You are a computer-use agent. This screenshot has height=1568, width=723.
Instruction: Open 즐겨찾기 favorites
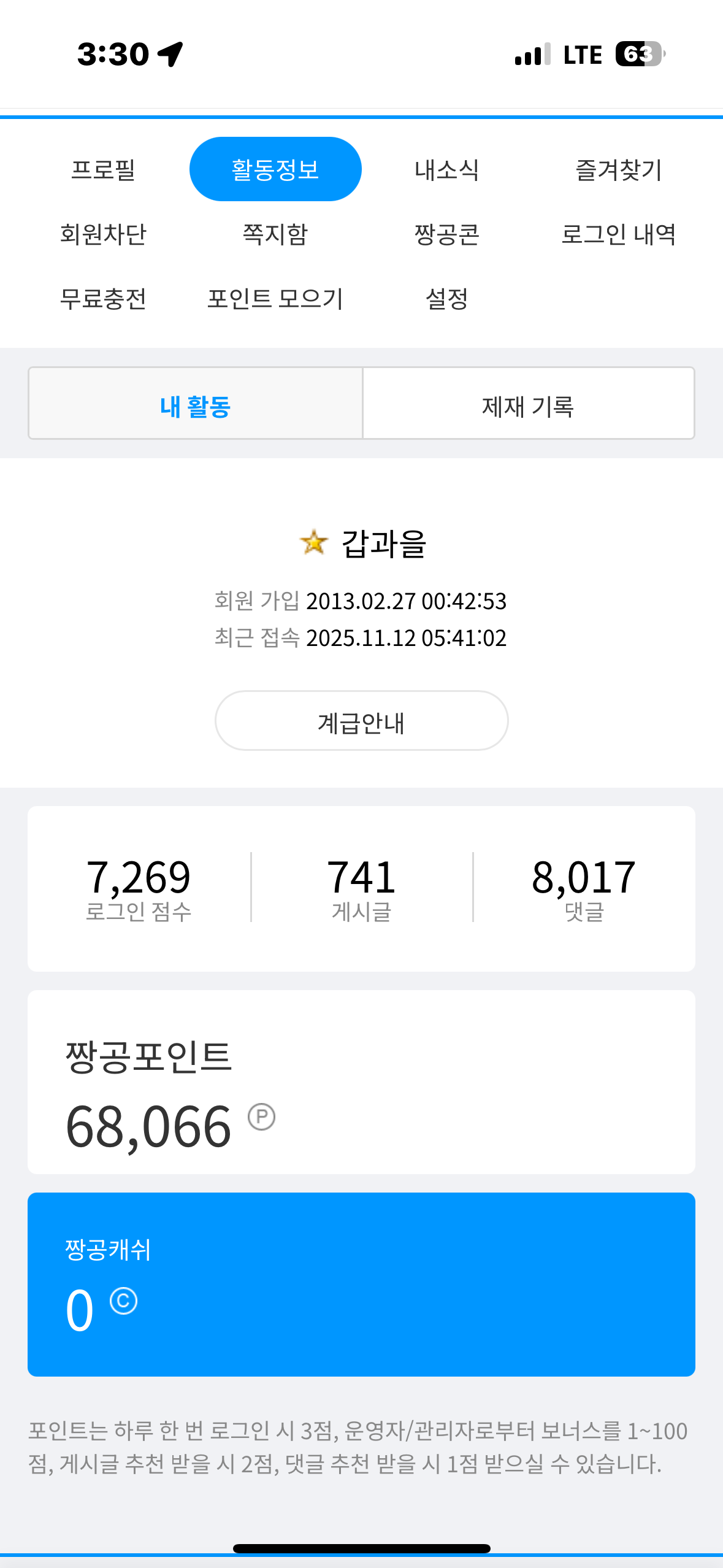(x=618, y=169)
